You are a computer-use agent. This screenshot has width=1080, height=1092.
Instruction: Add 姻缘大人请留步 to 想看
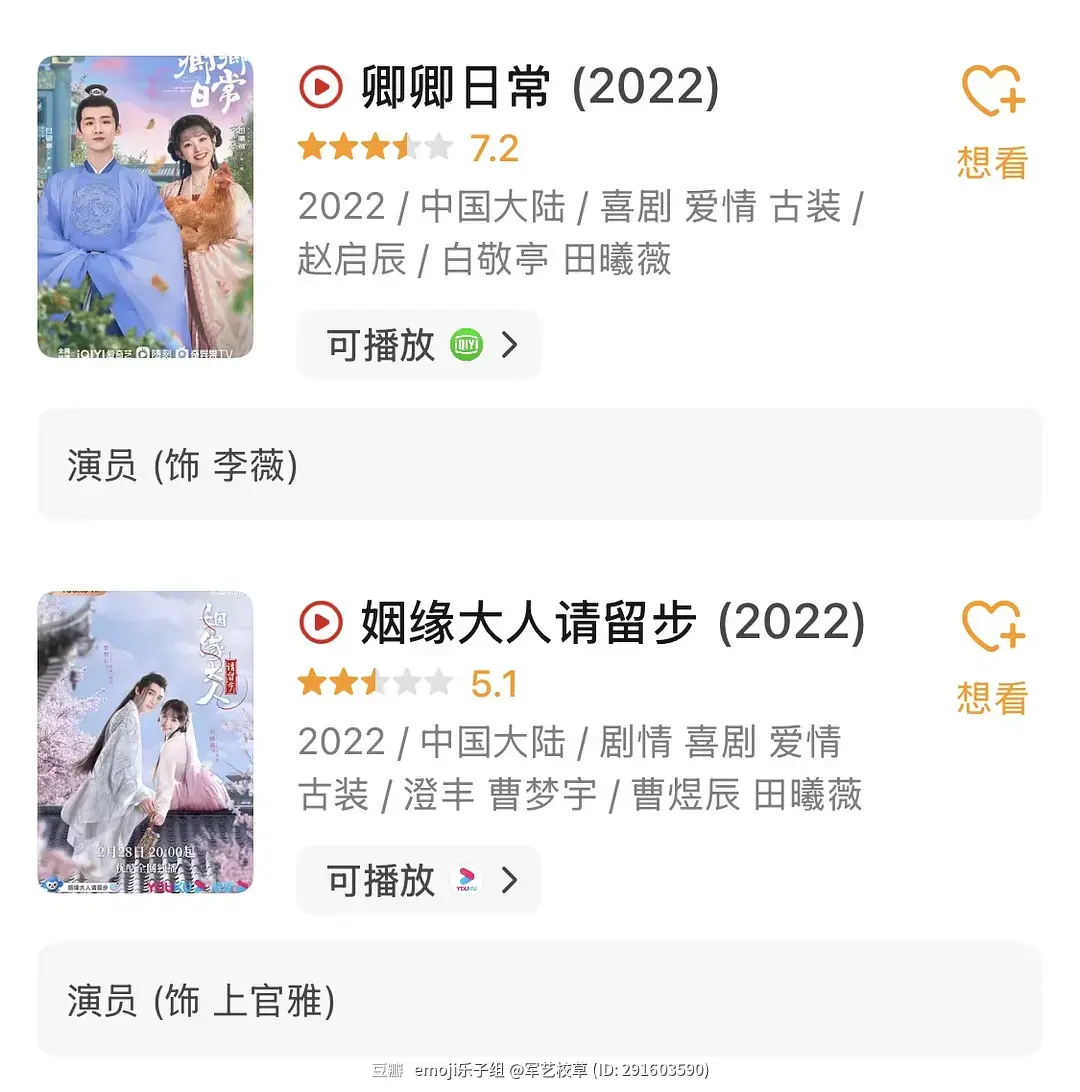click(x=992, y=657)
